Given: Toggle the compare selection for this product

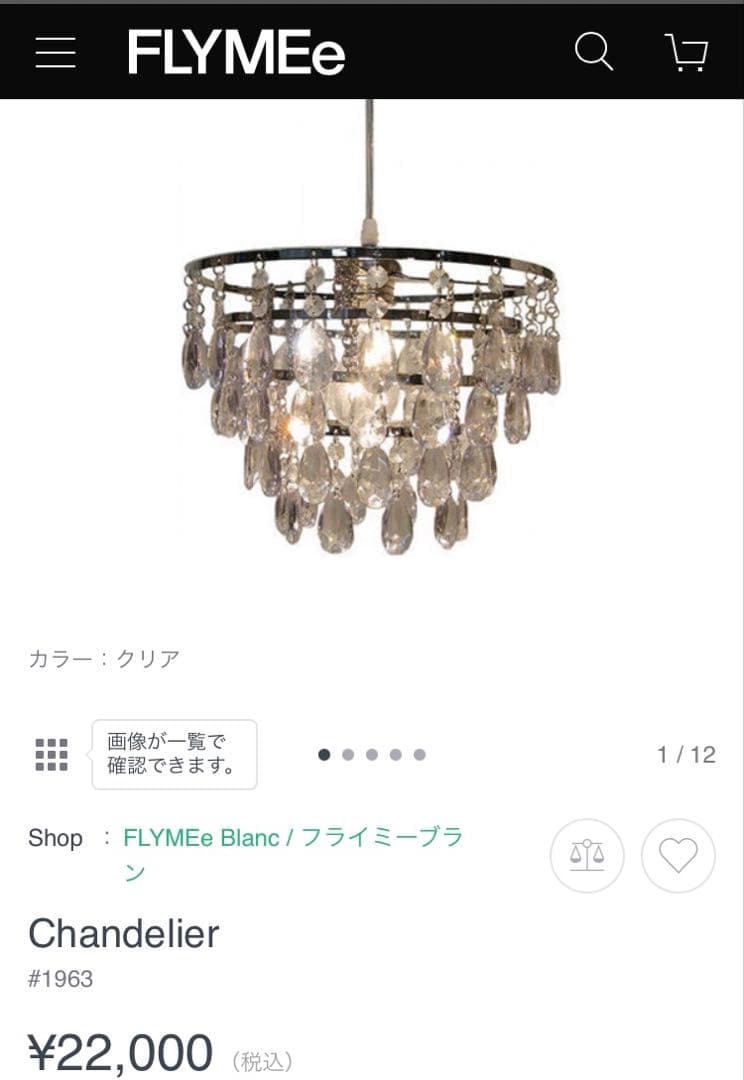Looking at the screenshot, I should [587, 856].
